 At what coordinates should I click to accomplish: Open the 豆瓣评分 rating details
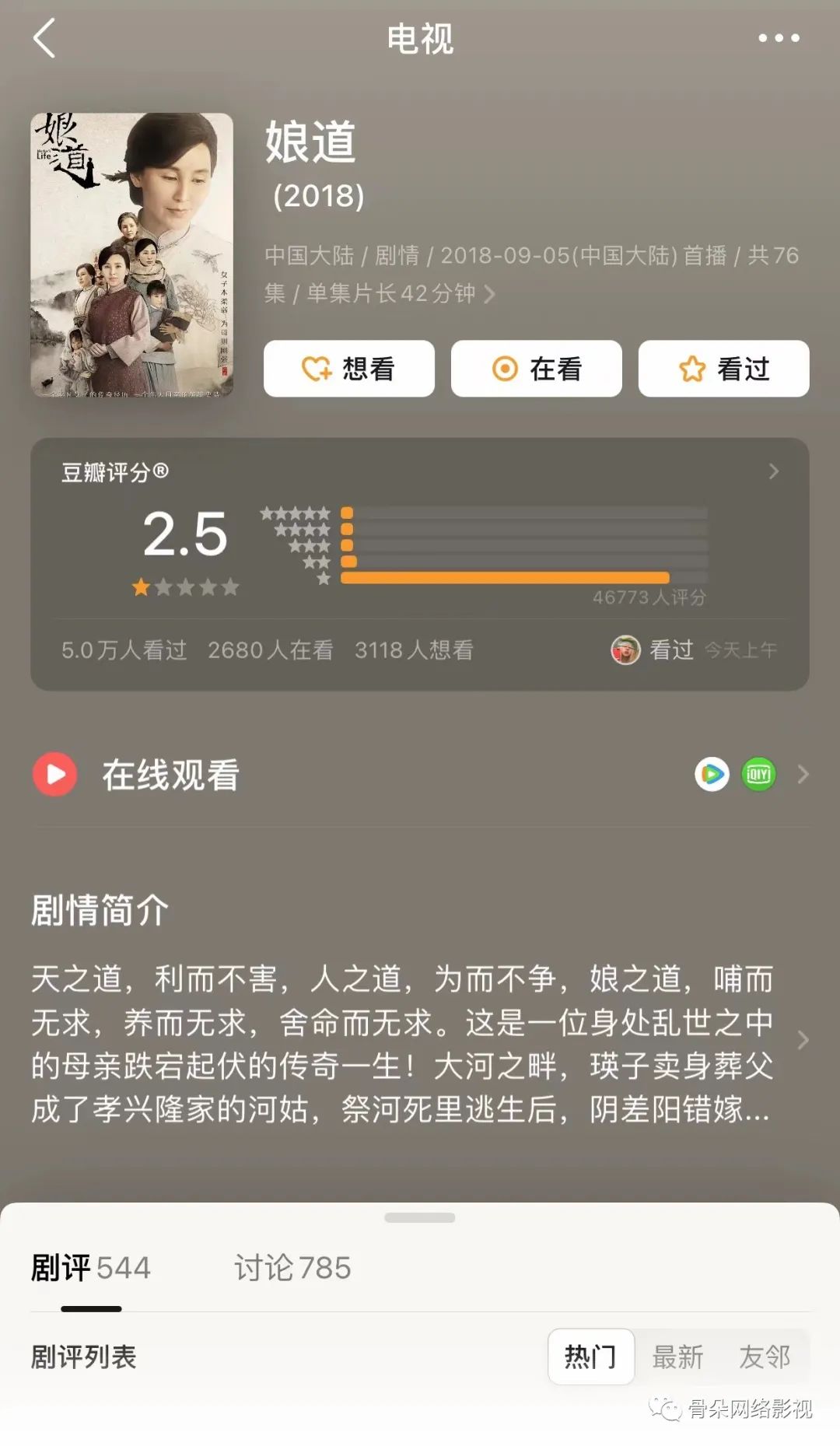coord(772,471)
